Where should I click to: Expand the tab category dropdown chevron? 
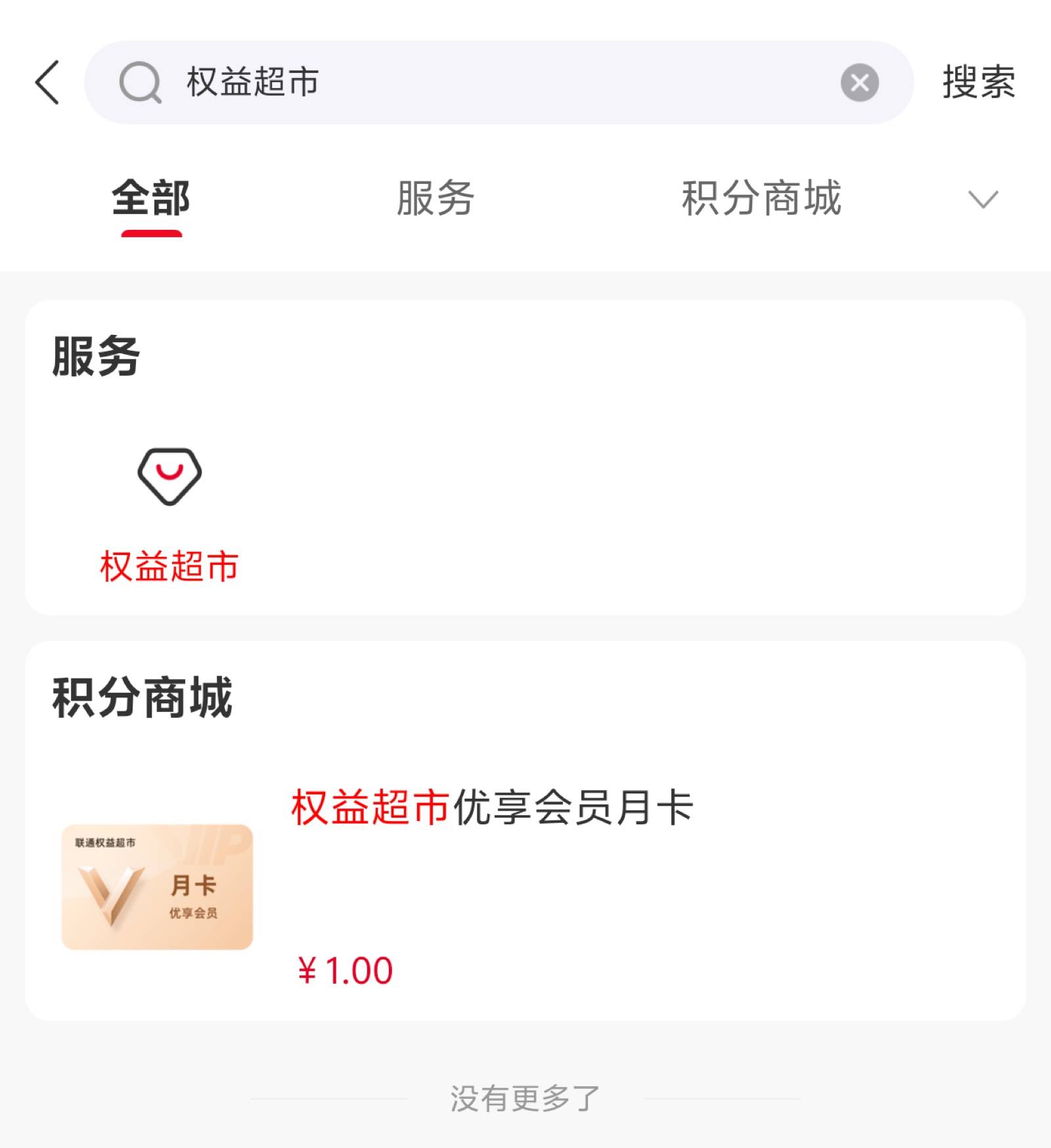[x=983, y=199]
